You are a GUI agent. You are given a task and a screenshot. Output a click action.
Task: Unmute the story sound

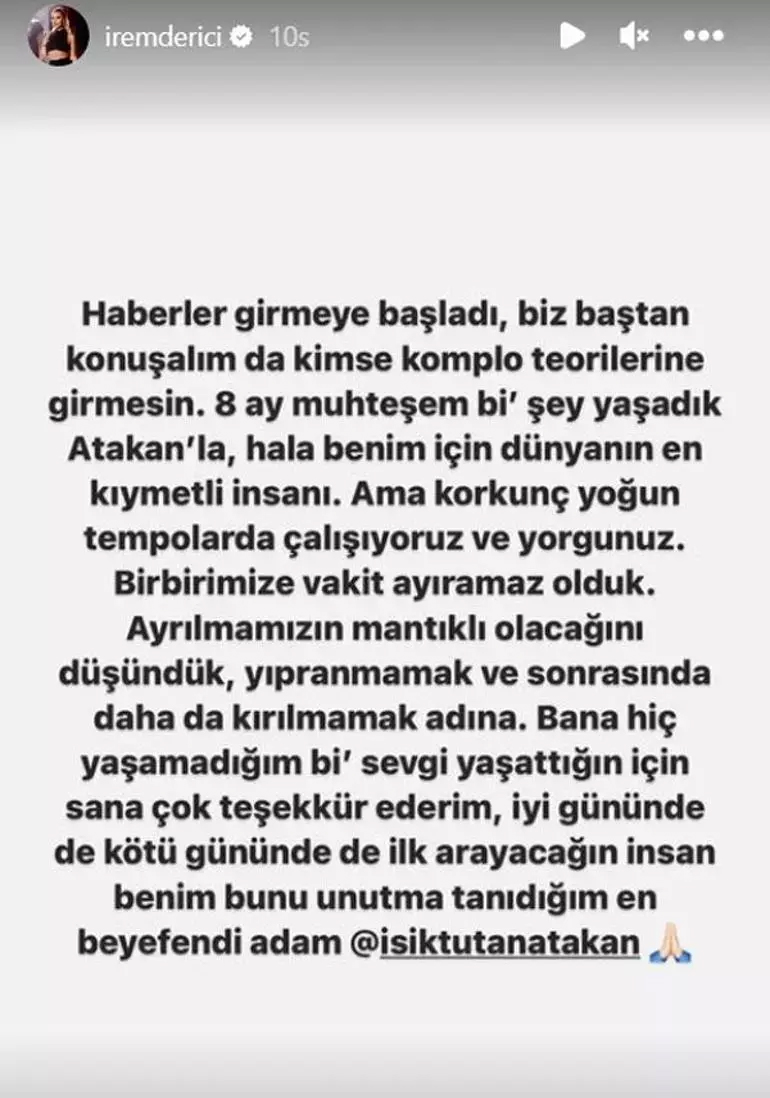634,37
